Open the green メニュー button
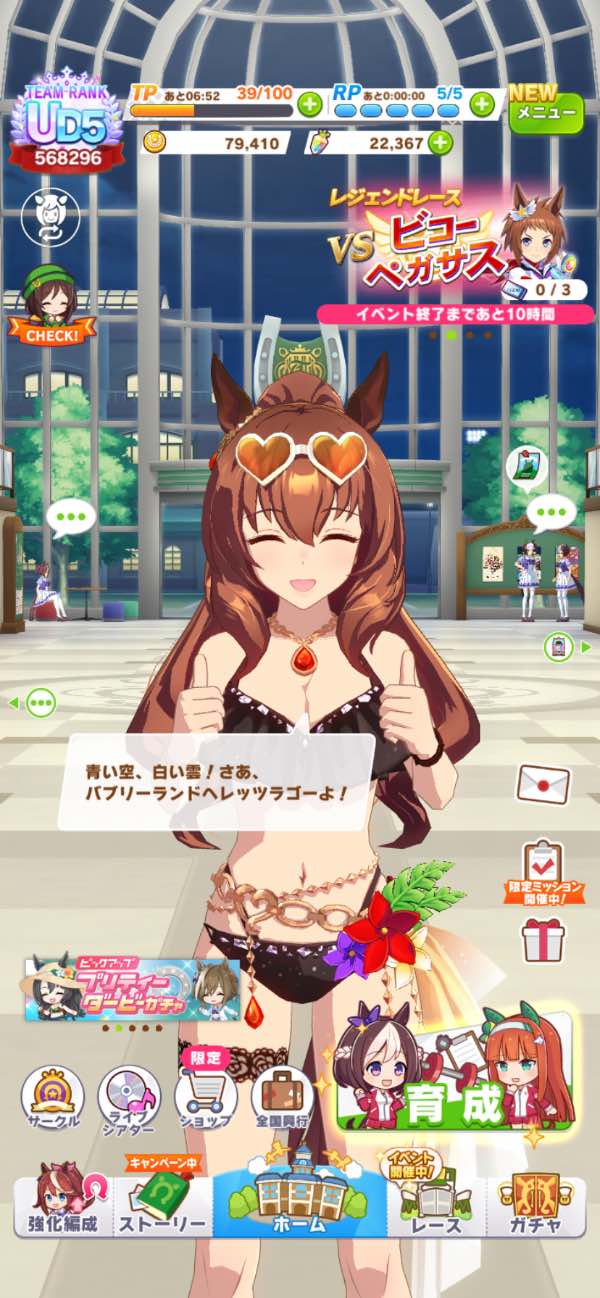600x1298 pixels. tap(545, 113)
